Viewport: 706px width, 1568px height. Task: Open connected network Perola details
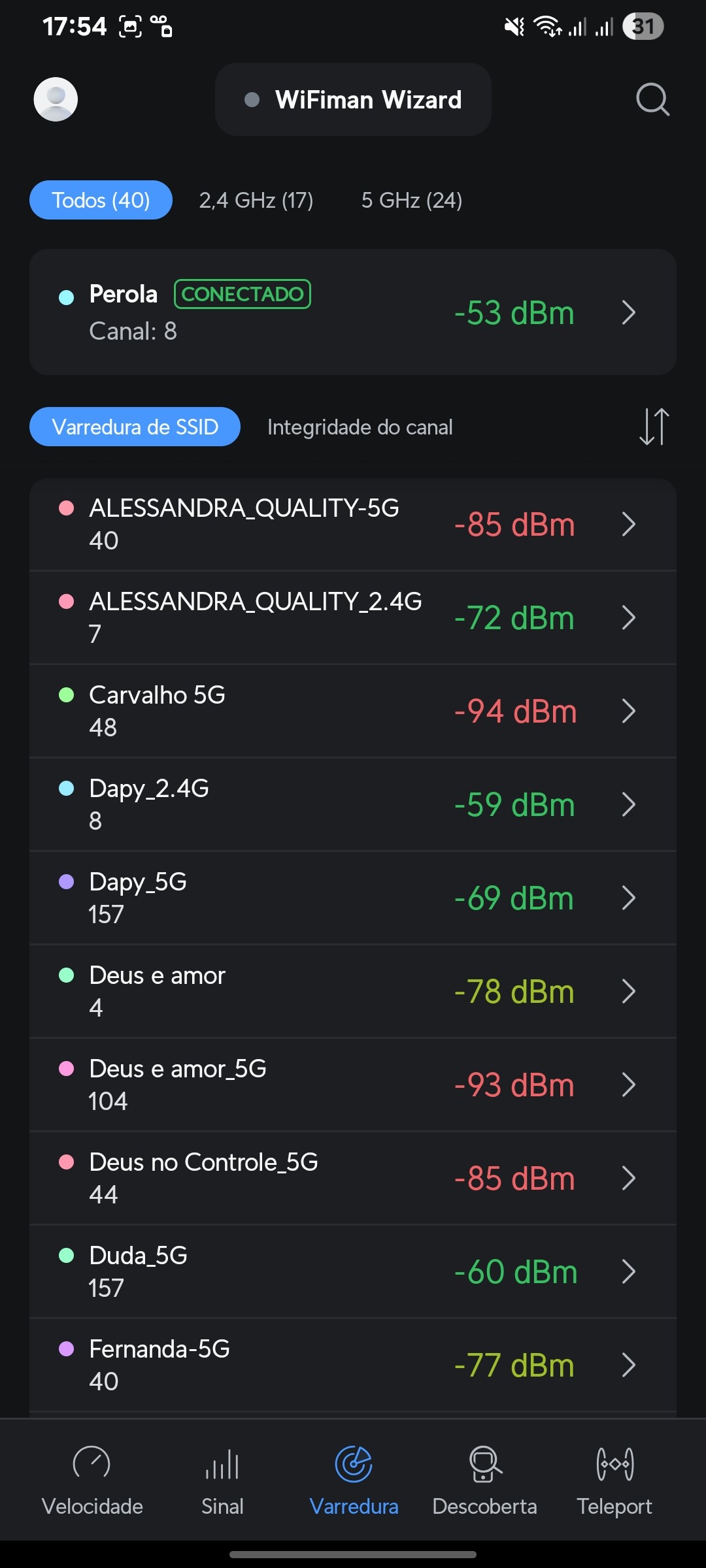tap(353, 312)
